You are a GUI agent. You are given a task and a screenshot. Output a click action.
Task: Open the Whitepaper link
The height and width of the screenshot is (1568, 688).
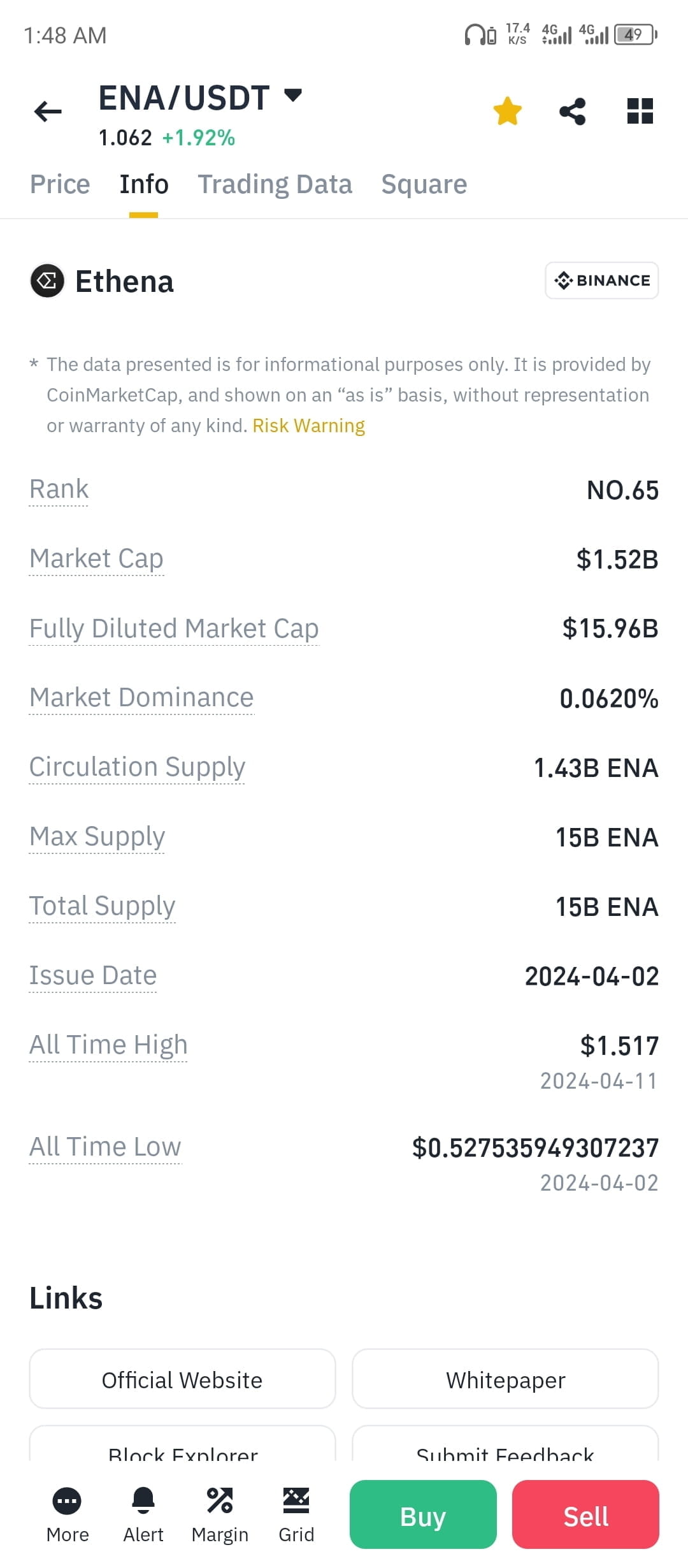(x=505, y=1379)
